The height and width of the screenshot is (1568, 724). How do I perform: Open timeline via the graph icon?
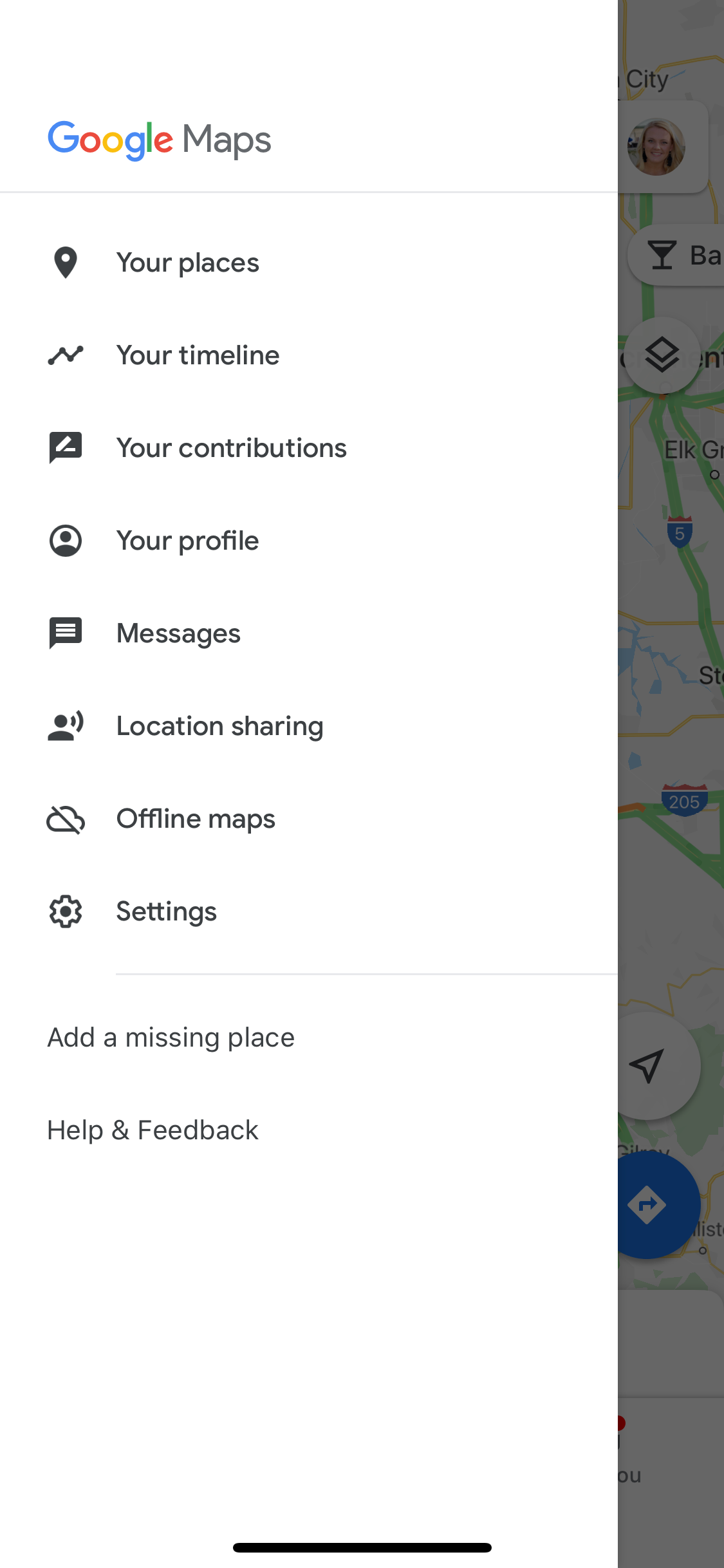[x=65, y=355]
